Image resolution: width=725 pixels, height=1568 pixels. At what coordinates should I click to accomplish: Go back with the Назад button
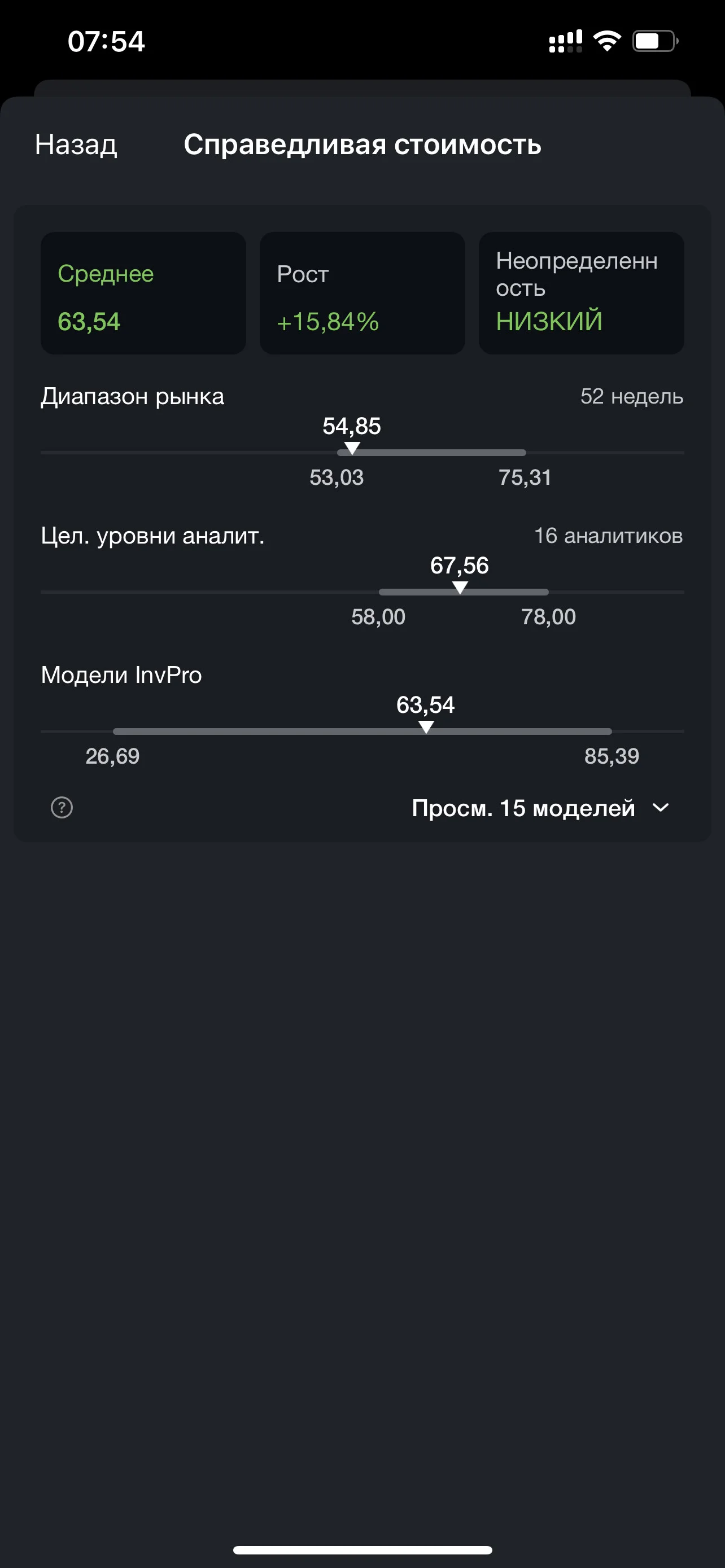[x=76, y=145]
